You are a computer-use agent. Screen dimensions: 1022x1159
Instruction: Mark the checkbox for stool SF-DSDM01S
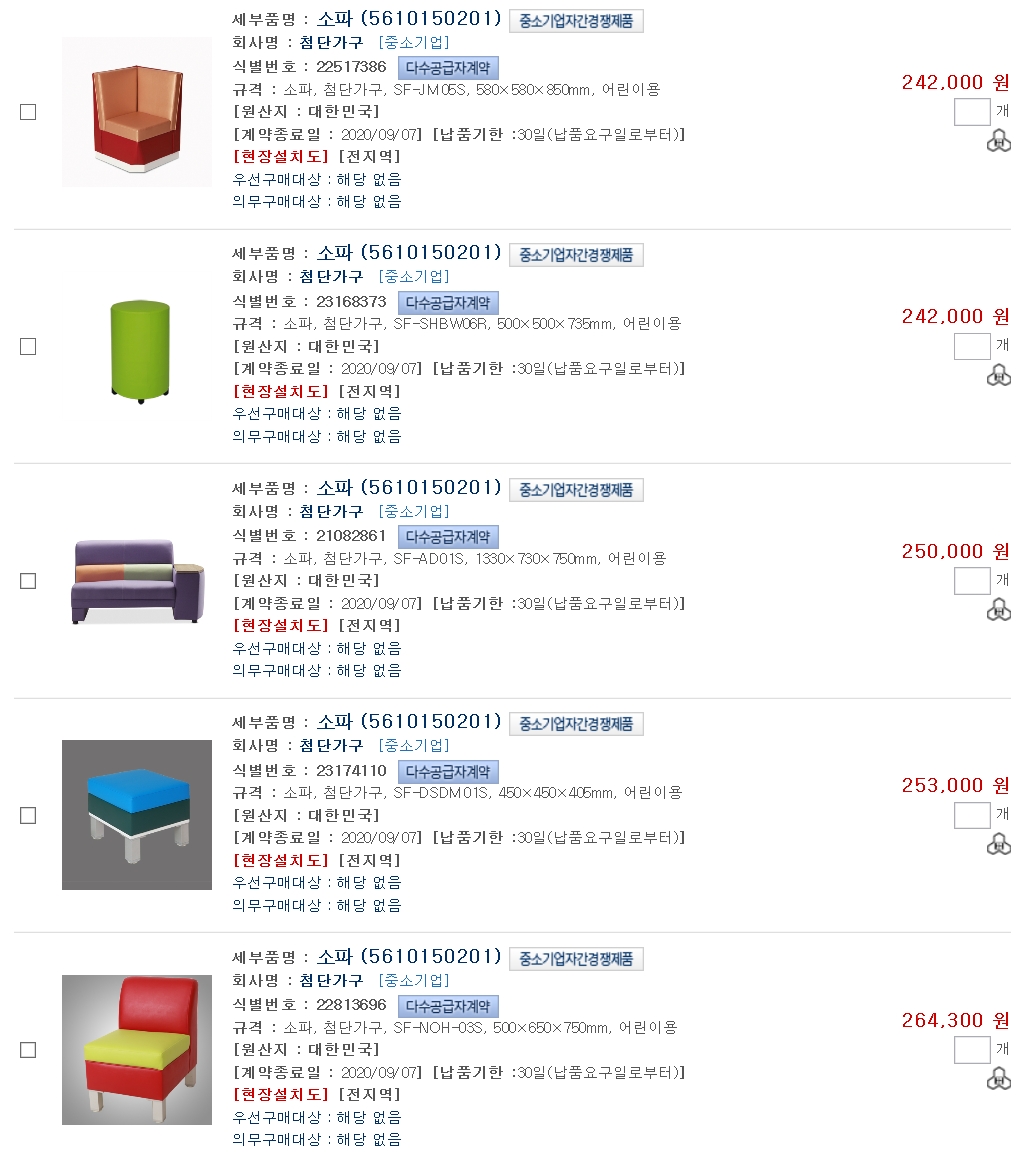28,815
